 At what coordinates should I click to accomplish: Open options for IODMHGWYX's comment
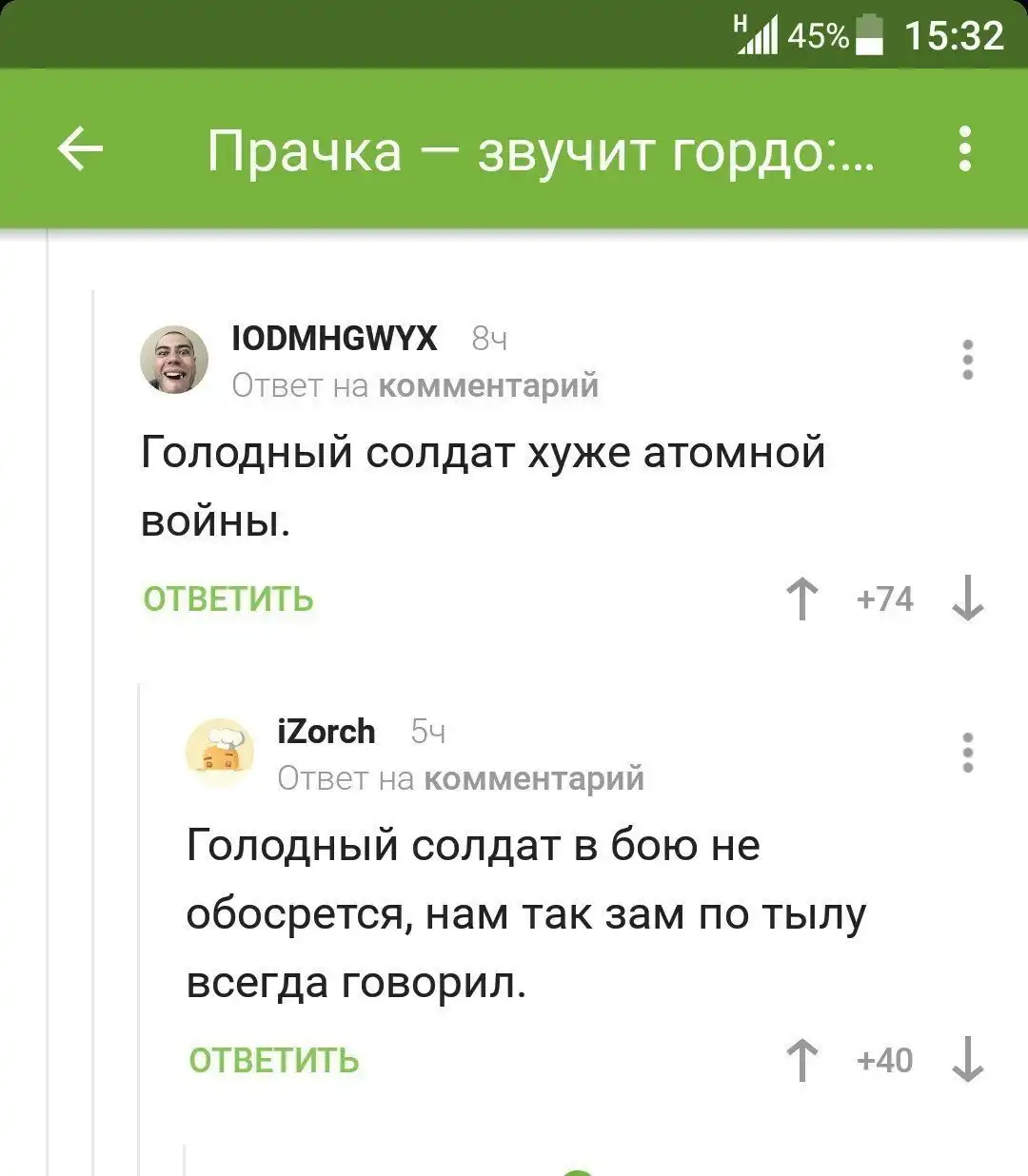pos(967,360)
